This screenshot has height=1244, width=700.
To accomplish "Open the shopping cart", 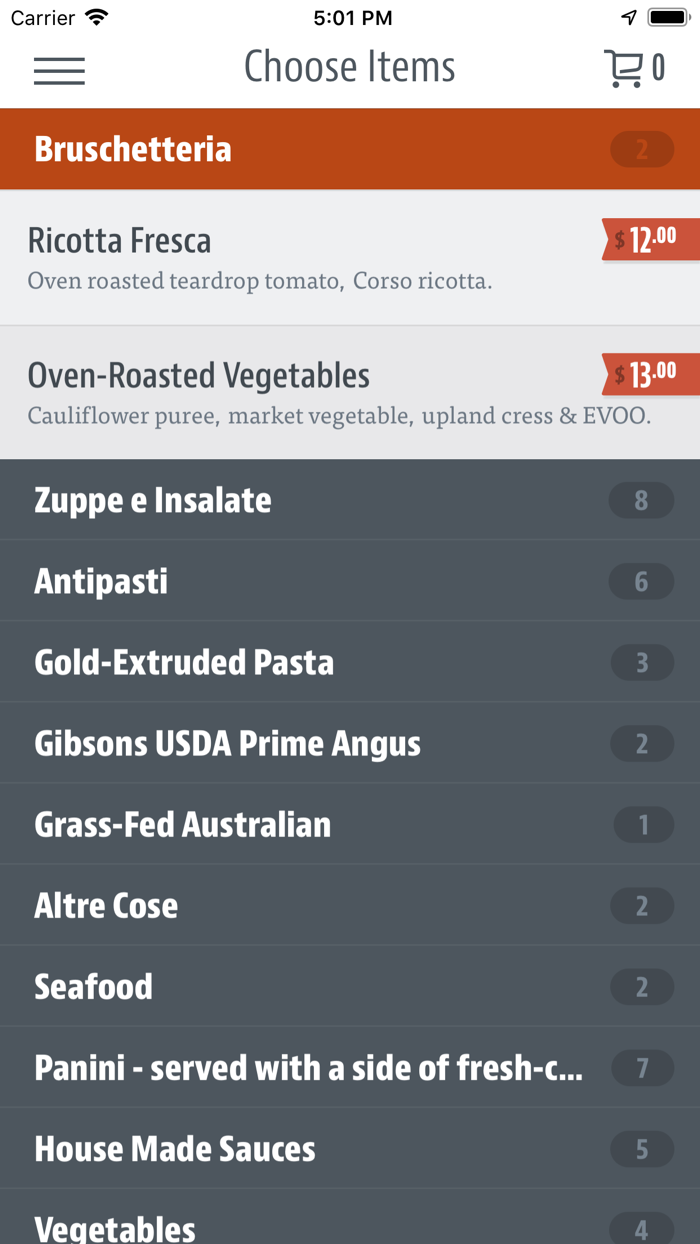I will tap(634, 68).
